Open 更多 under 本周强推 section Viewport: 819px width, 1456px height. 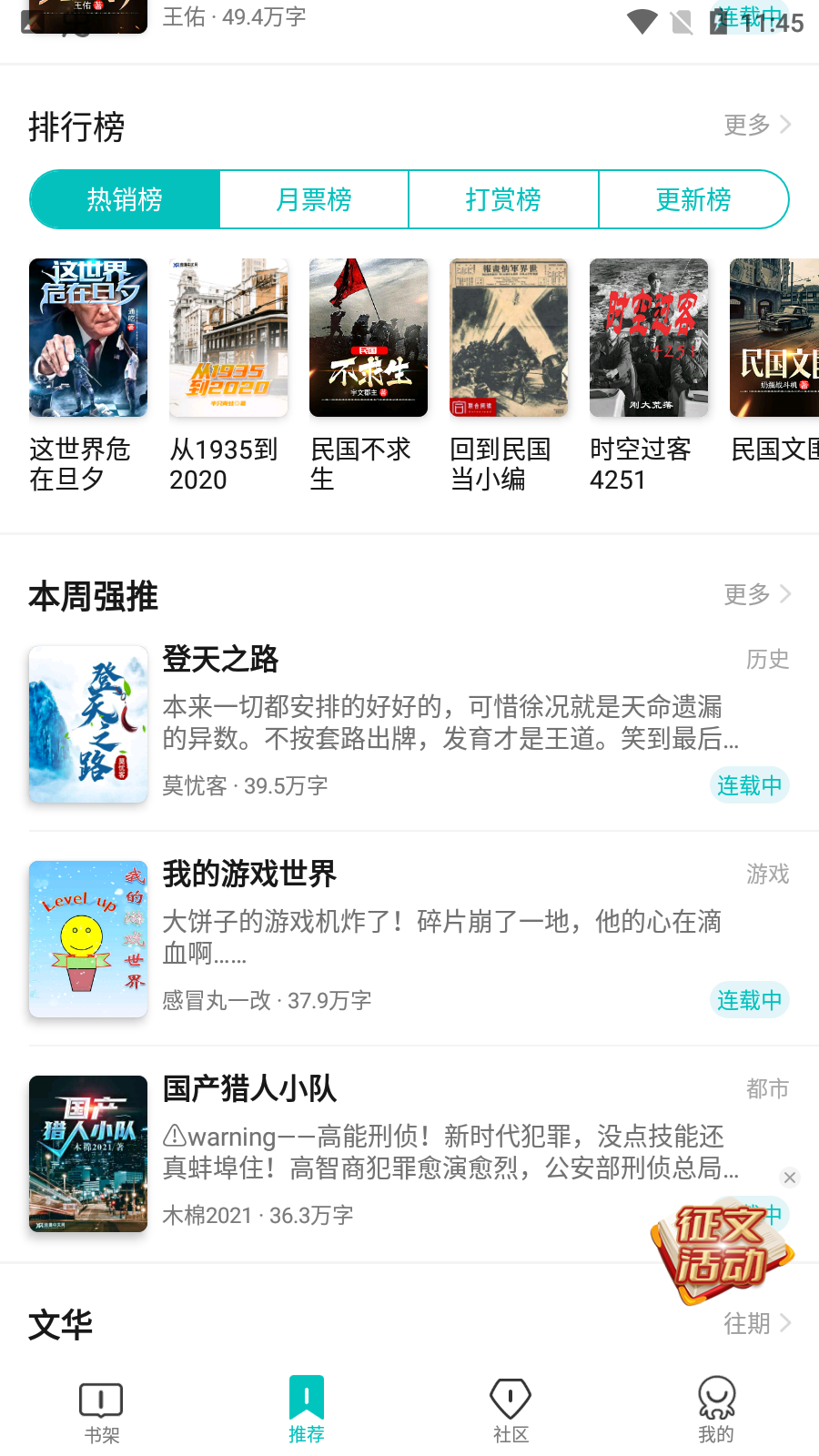pos(755,594)
